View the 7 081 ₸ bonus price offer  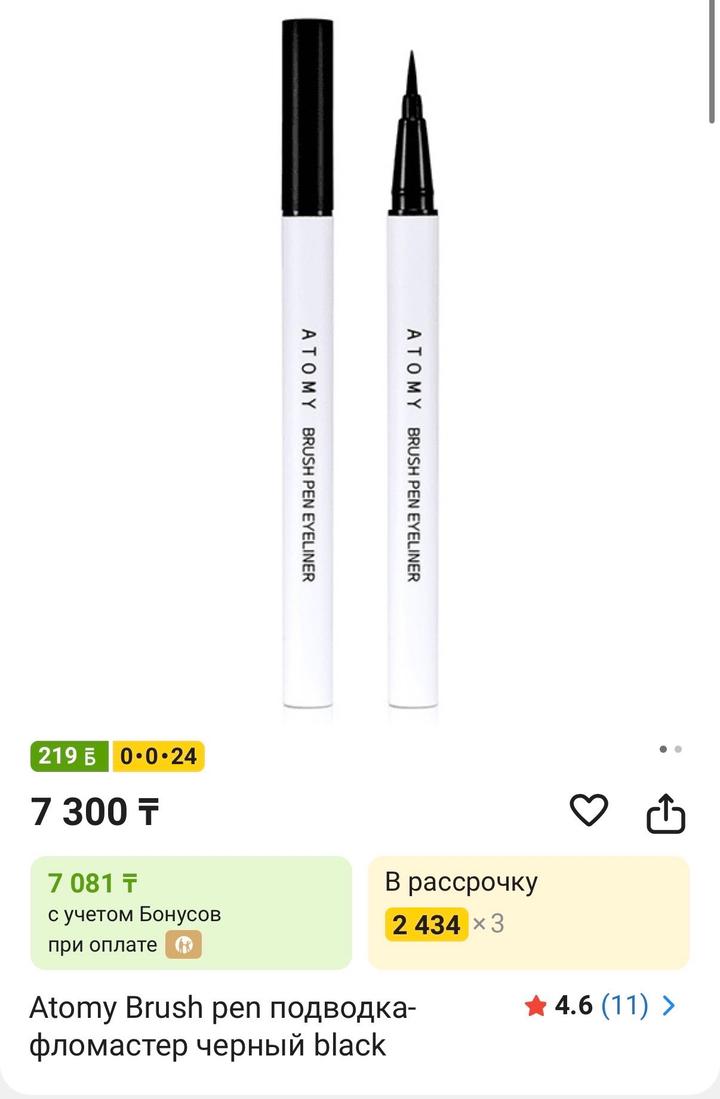pos(191,913)
